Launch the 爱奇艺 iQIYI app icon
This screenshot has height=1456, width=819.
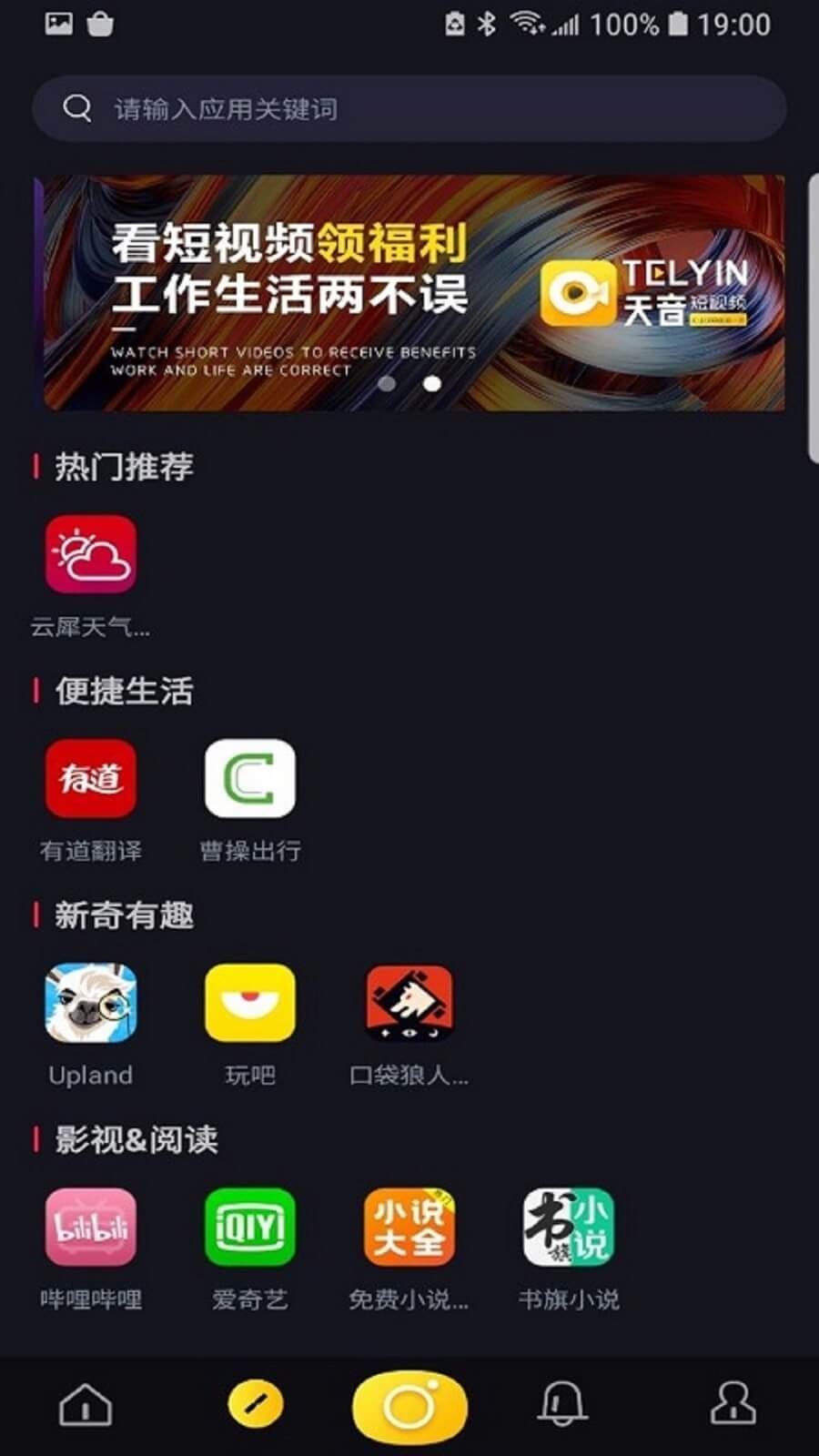click(250, 1228)
